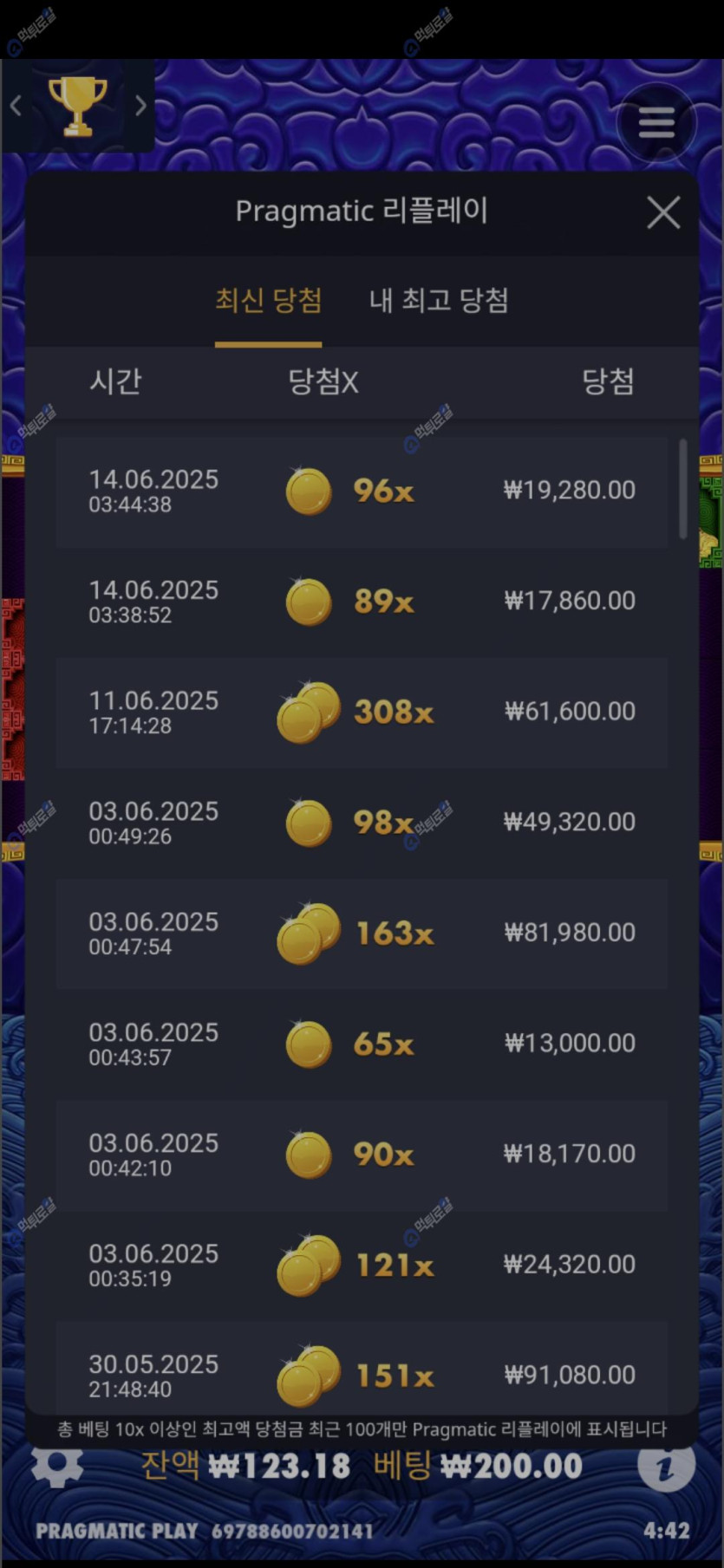Replay the 89x win worth ₩17,860.00

(x=362, y=601)
